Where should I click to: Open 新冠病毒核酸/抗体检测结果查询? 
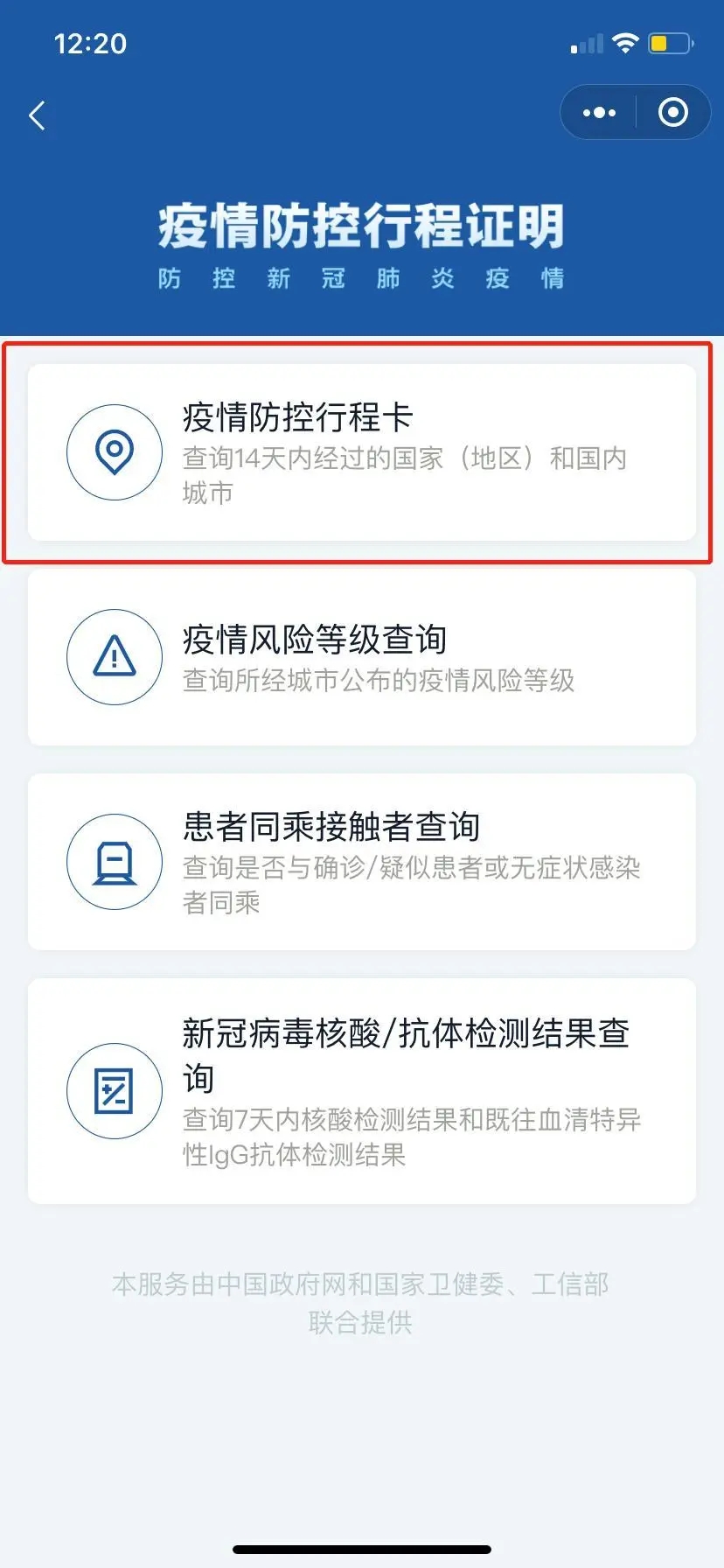(x=362, y=1091)
